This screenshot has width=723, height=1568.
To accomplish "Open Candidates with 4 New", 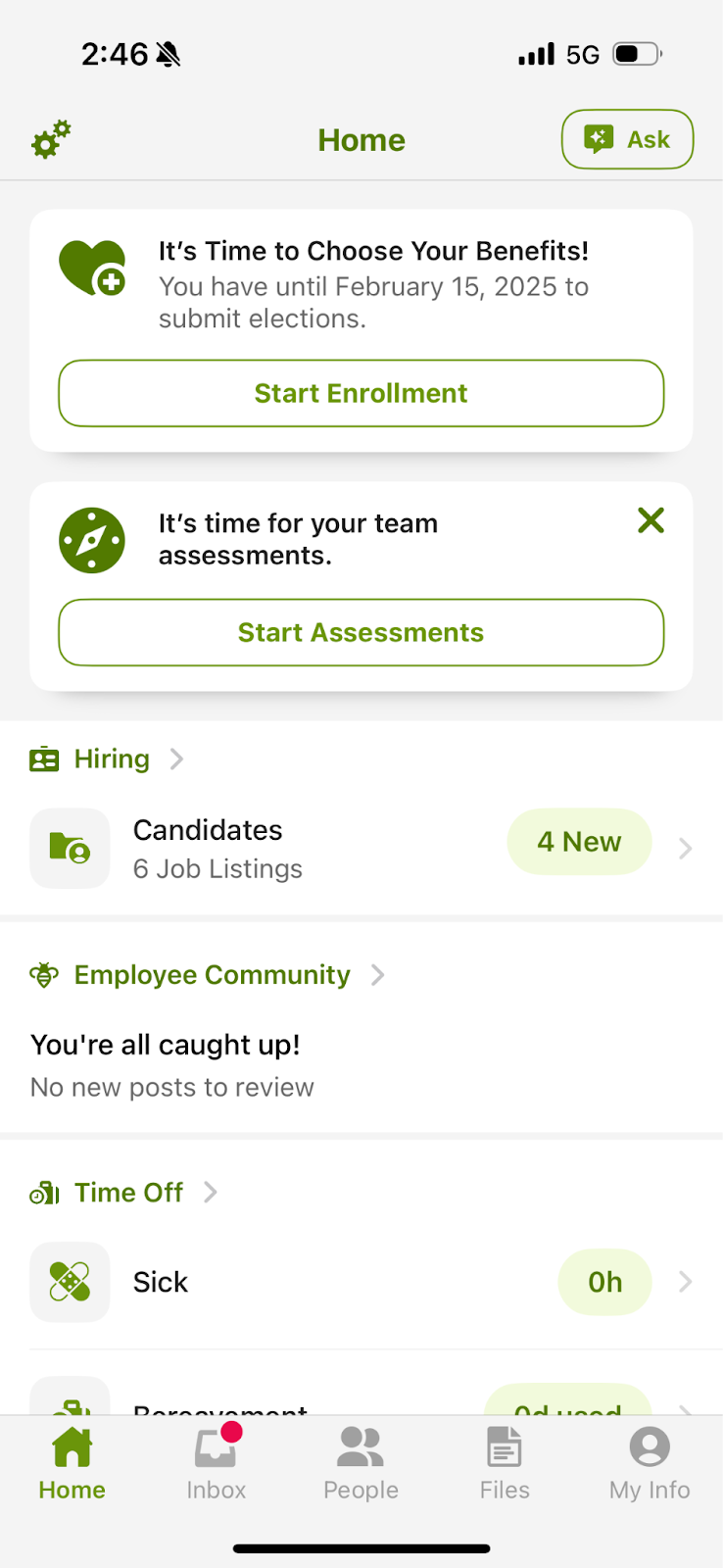I will [x=361, y=848].
